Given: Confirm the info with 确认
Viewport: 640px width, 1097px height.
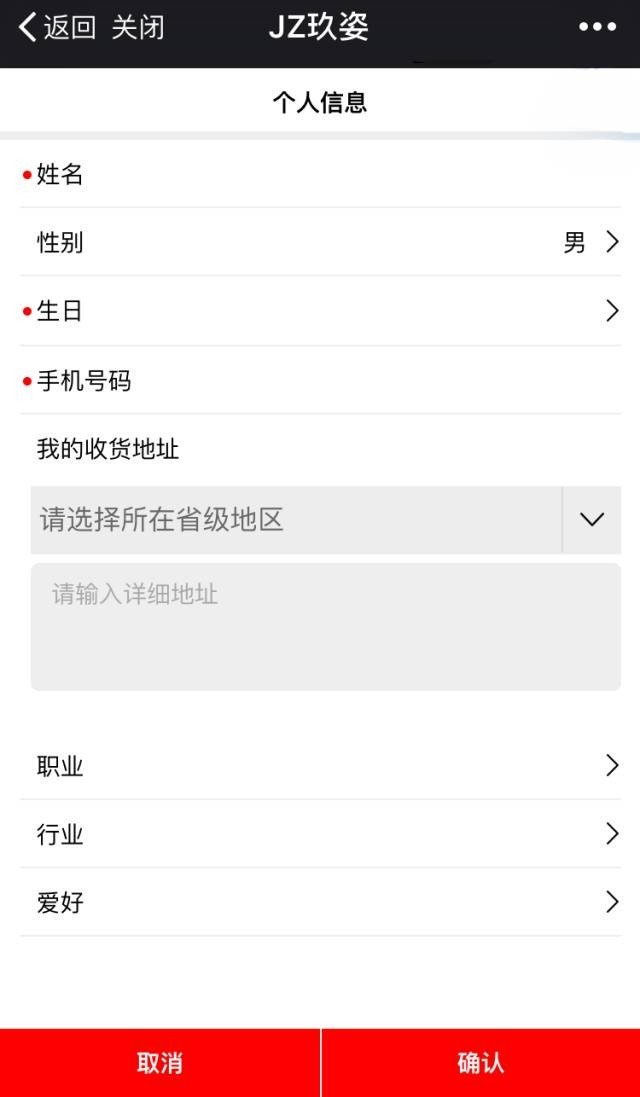Looking at the screenshot, I should point(481,1063).
